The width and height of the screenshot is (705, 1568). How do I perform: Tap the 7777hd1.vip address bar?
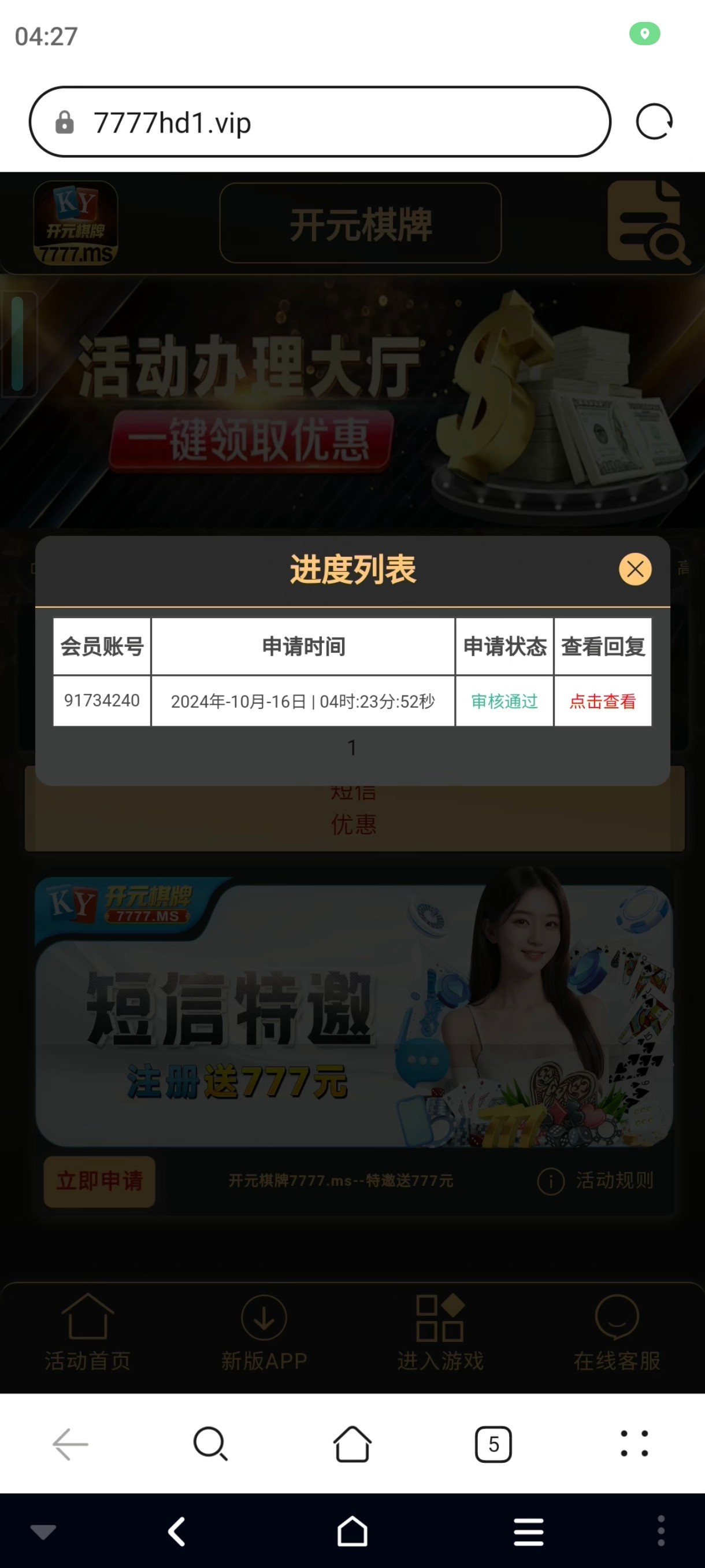(320, 123)
